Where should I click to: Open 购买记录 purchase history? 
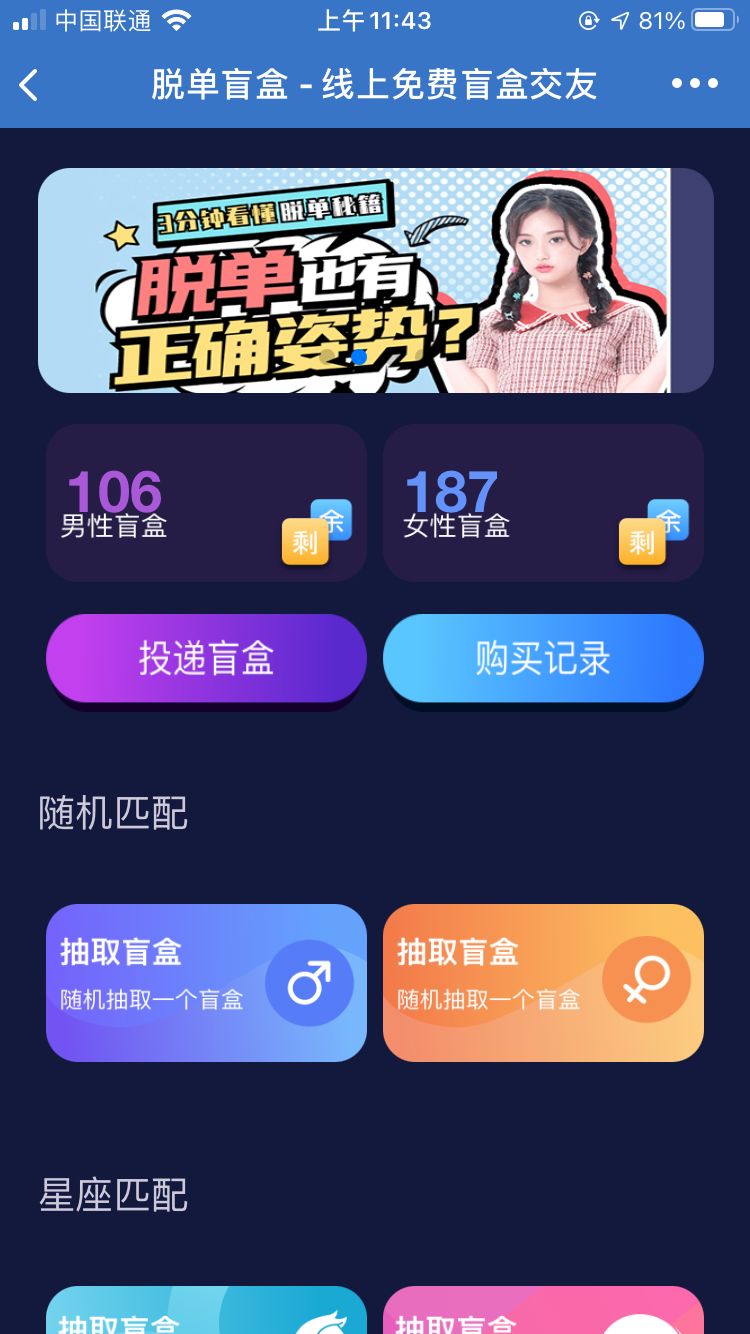pyautogui.click(x=543, y=659)
